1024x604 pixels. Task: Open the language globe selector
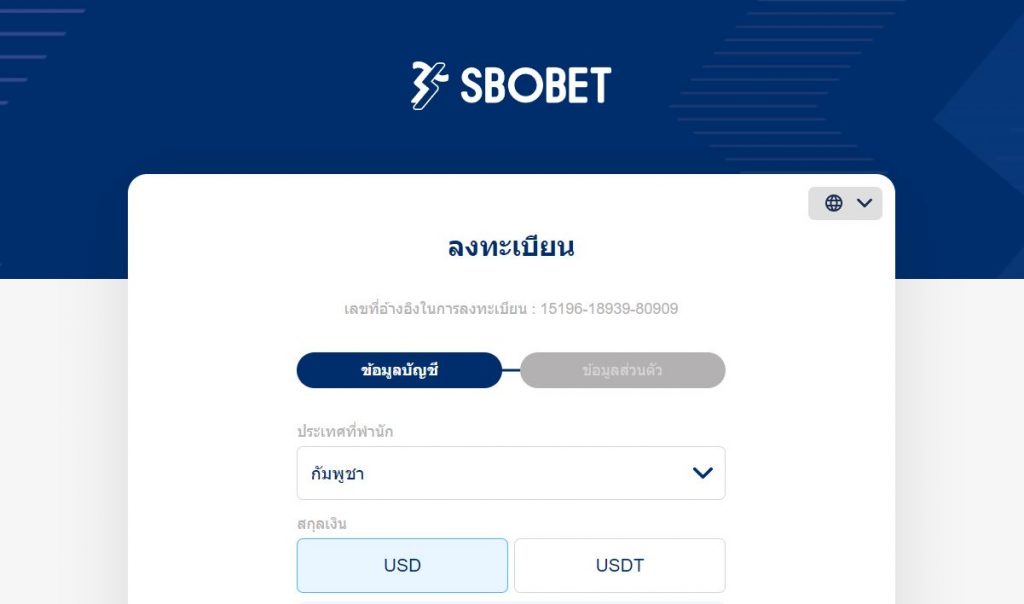click(845, 203)
